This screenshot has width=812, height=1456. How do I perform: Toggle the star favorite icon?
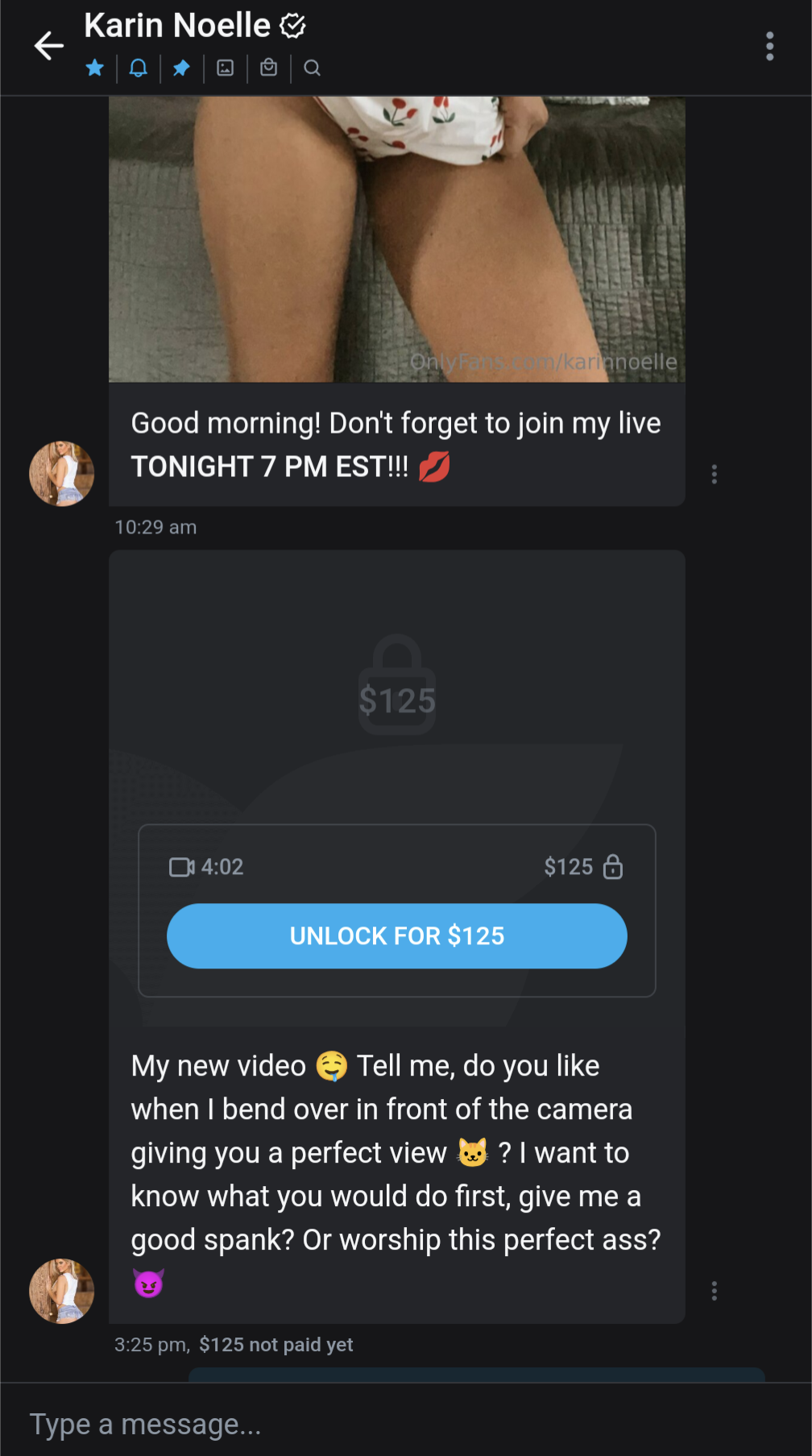pyautogui.click(x=95, y=68)
